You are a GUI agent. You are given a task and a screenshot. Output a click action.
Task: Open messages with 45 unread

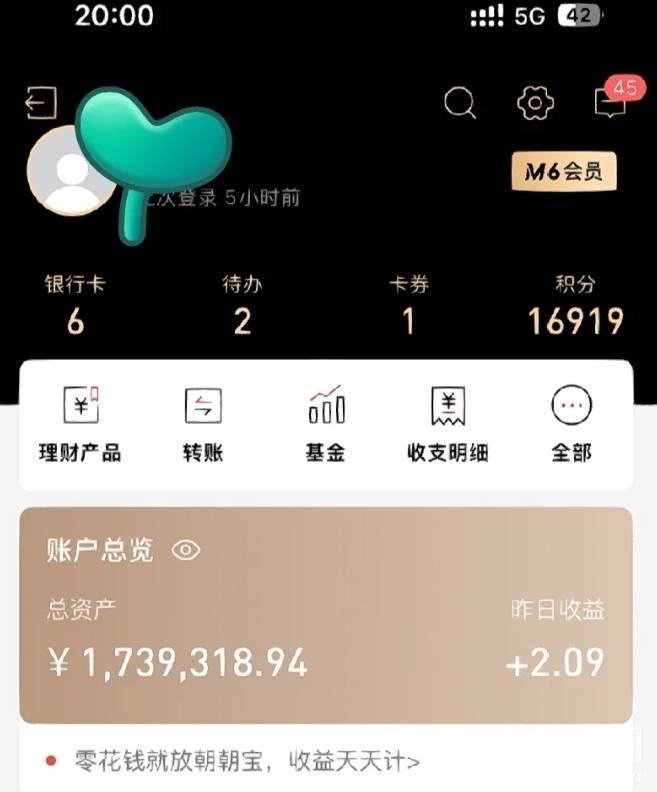(611, 101)
